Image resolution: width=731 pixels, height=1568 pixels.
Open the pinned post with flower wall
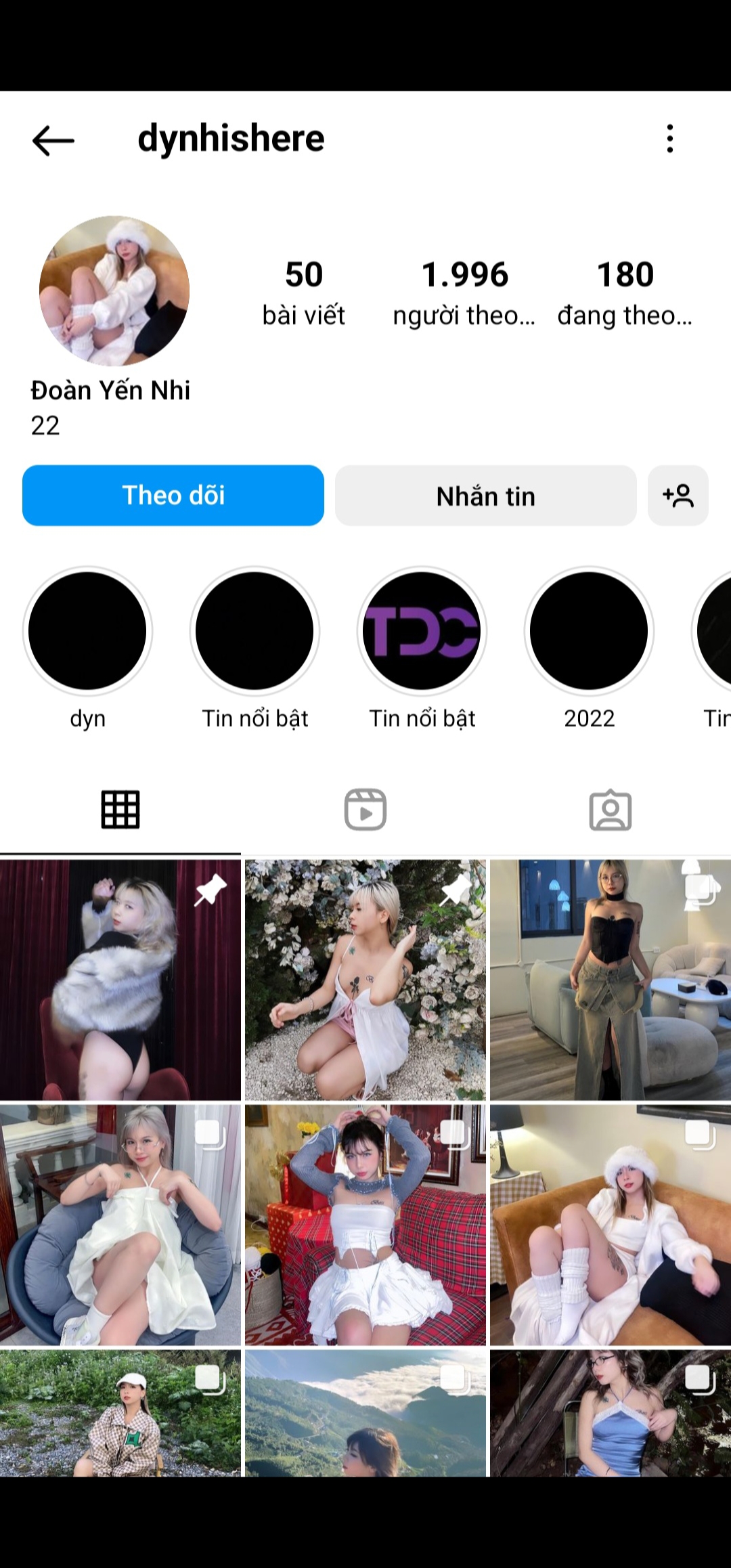pyautogui.click(x=365, y=980)
